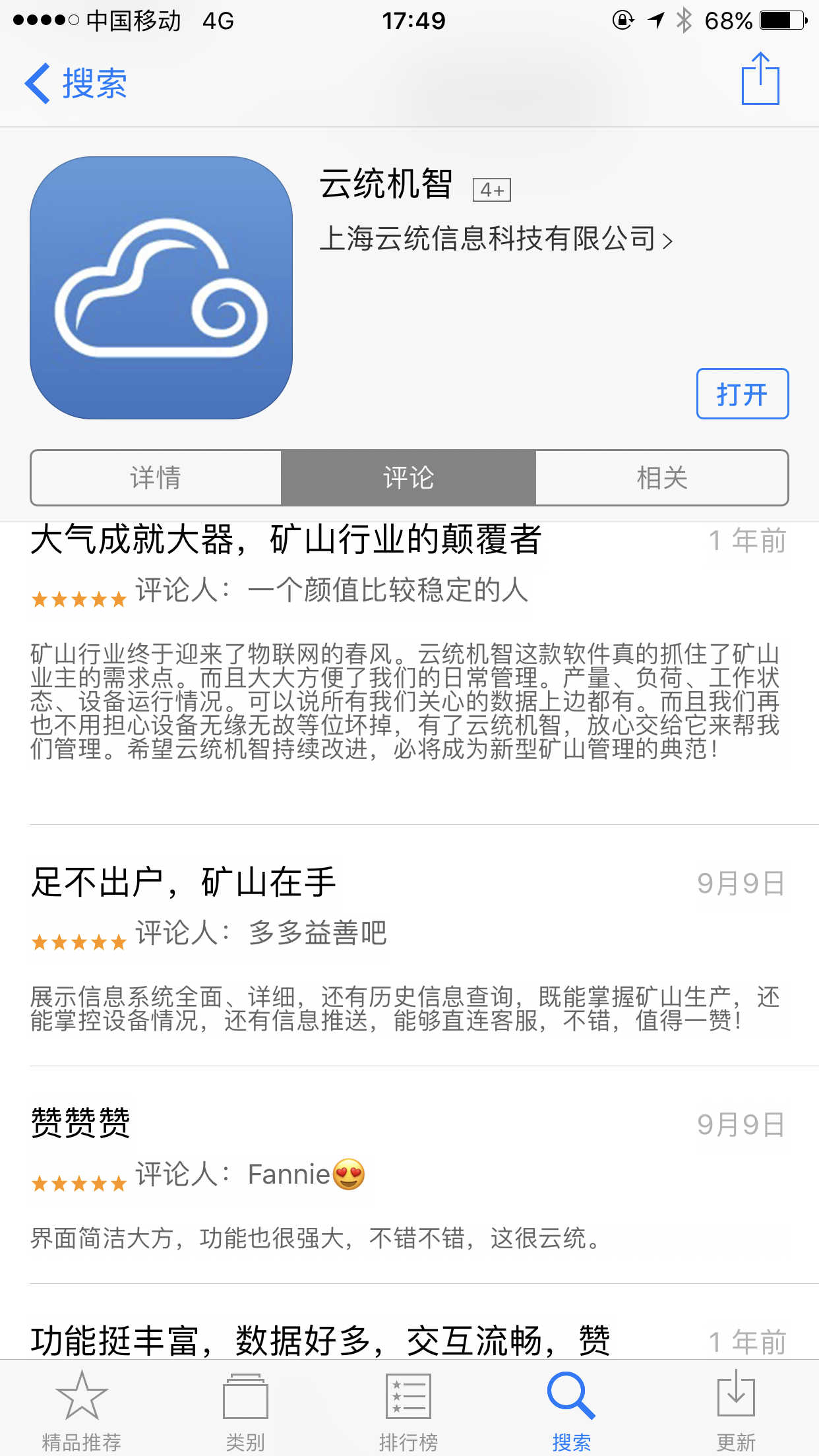Select the 评论 segment
This screenshot has width=819, height=1456.
(409, 478)
